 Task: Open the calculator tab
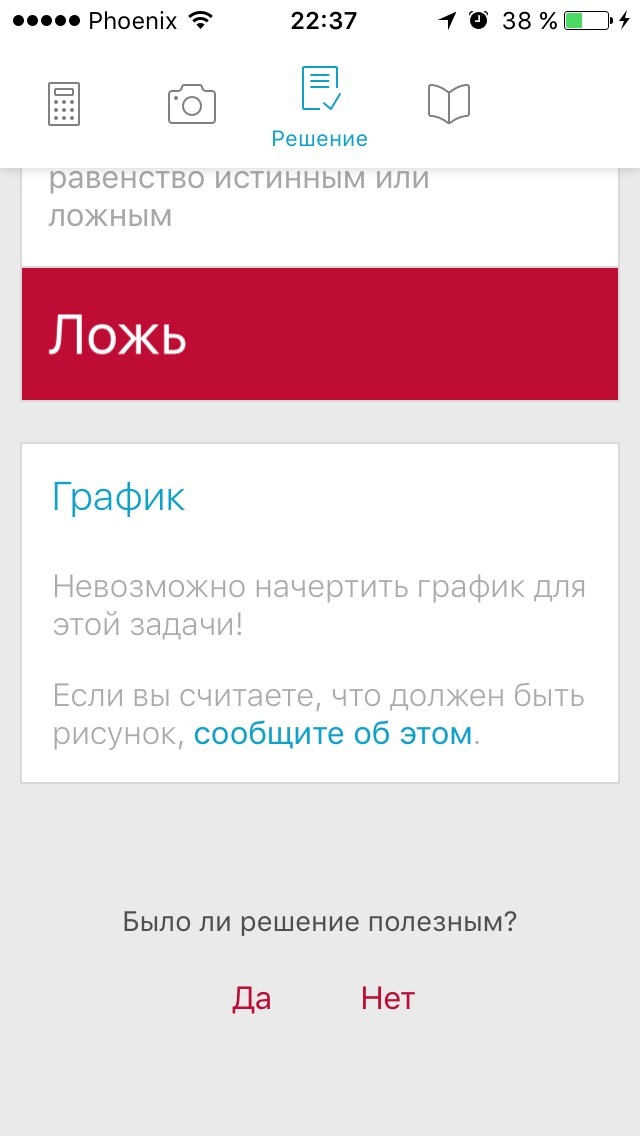coord(64,104)
